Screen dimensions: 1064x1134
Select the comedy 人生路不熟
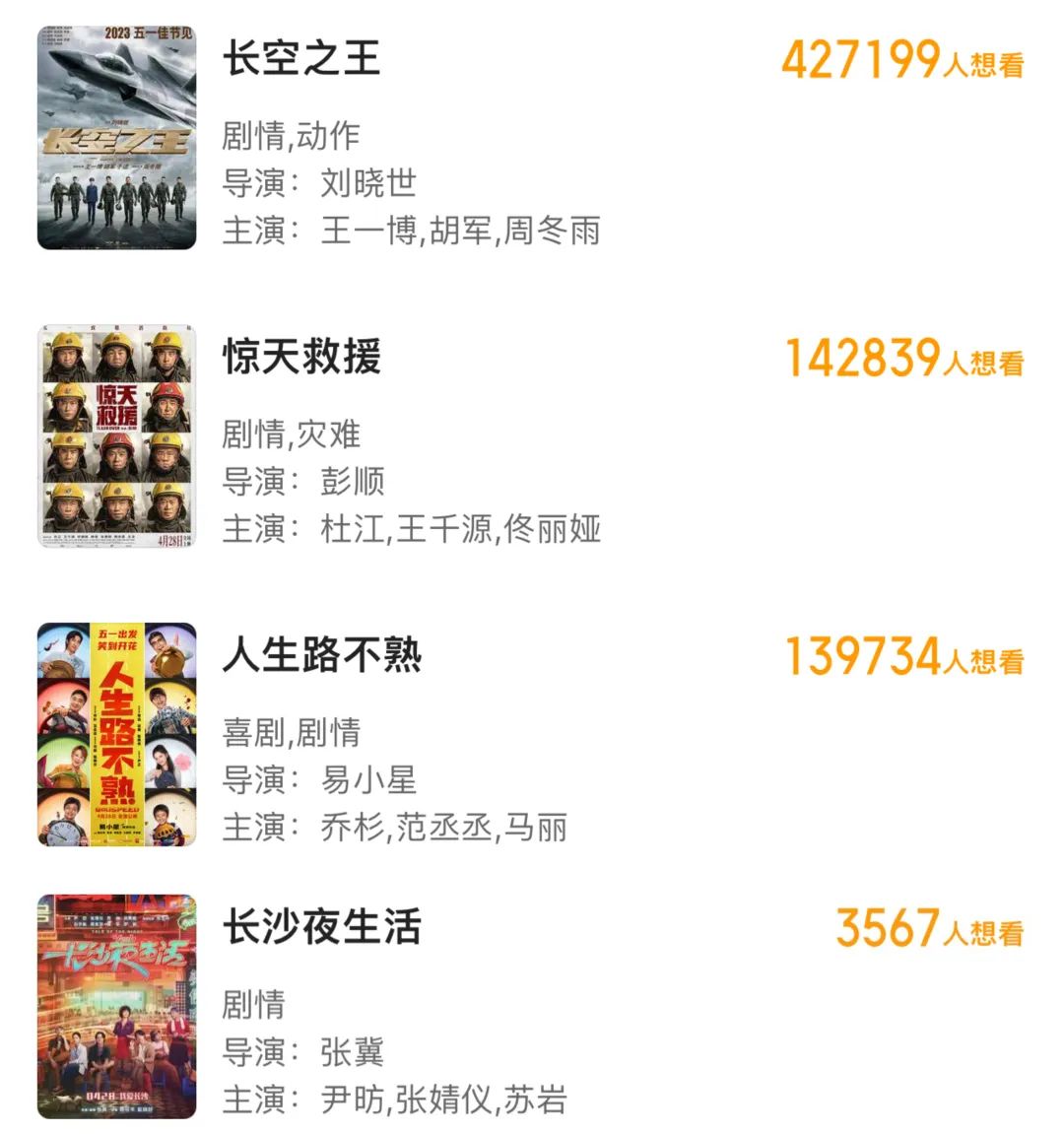click(322, 656)
